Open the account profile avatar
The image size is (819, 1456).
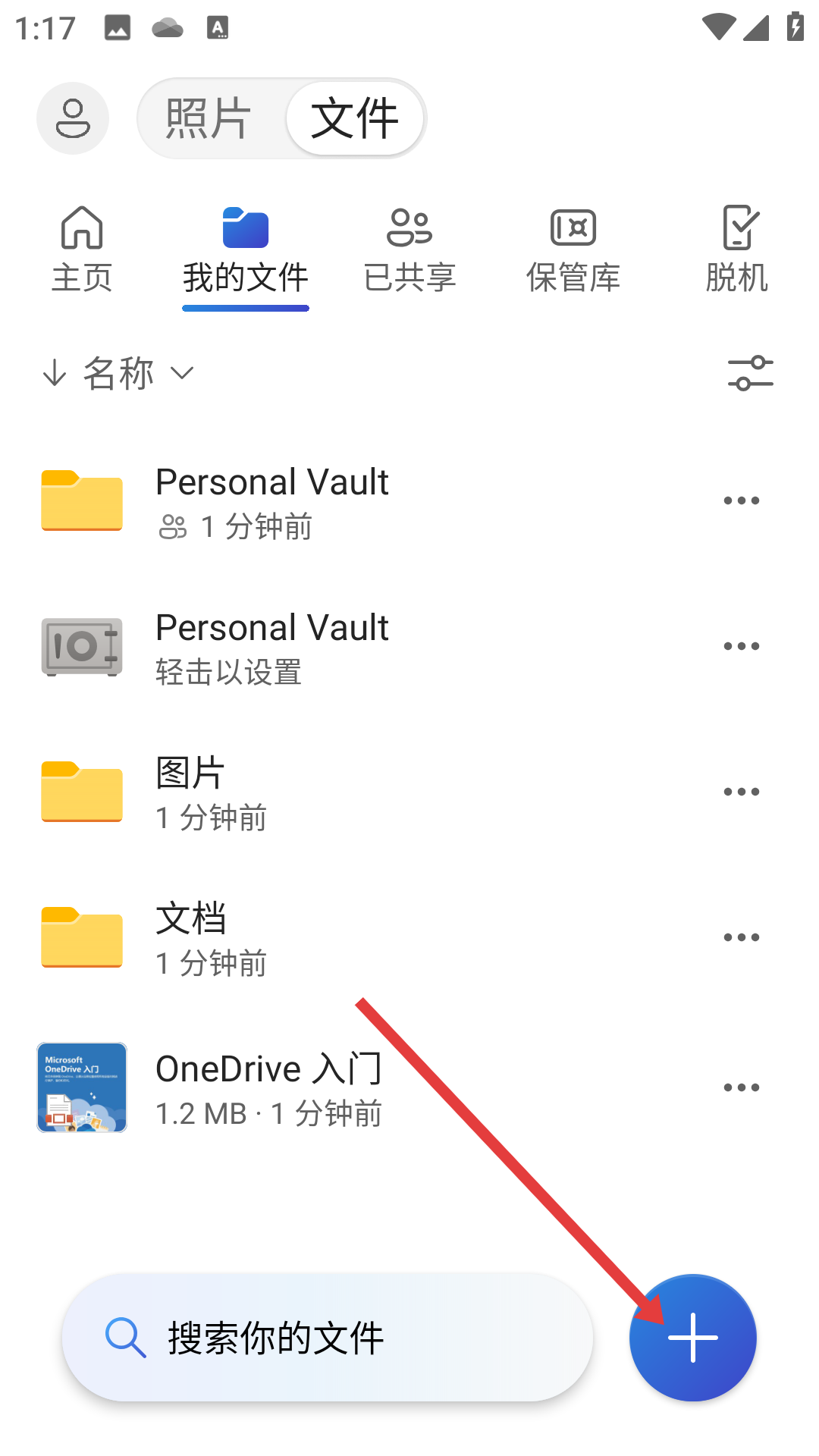coord(73,118)
